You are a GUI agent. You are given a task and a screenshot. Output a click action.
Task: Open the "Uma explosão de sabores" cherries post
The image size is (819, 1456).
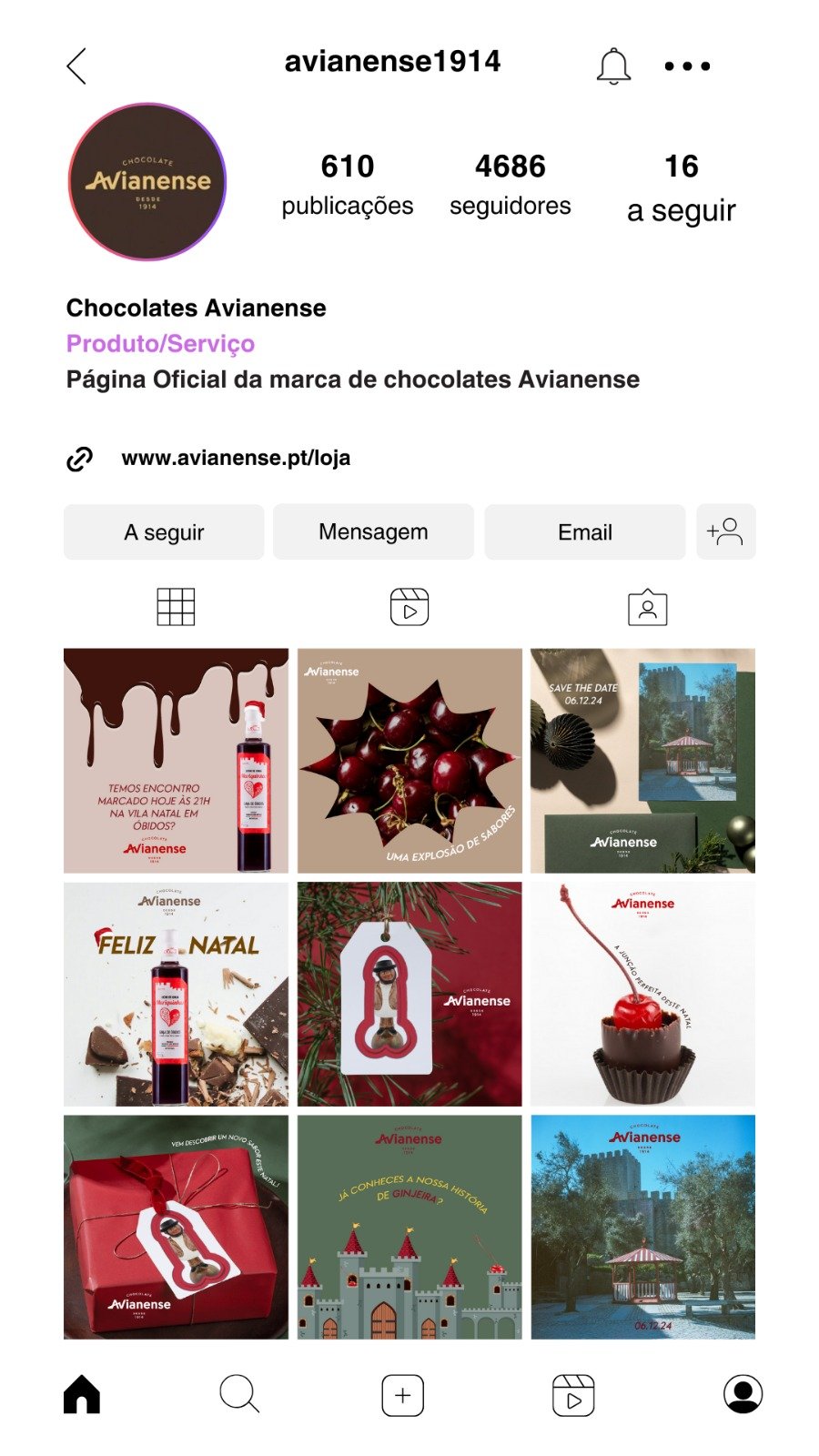point(409,761)
